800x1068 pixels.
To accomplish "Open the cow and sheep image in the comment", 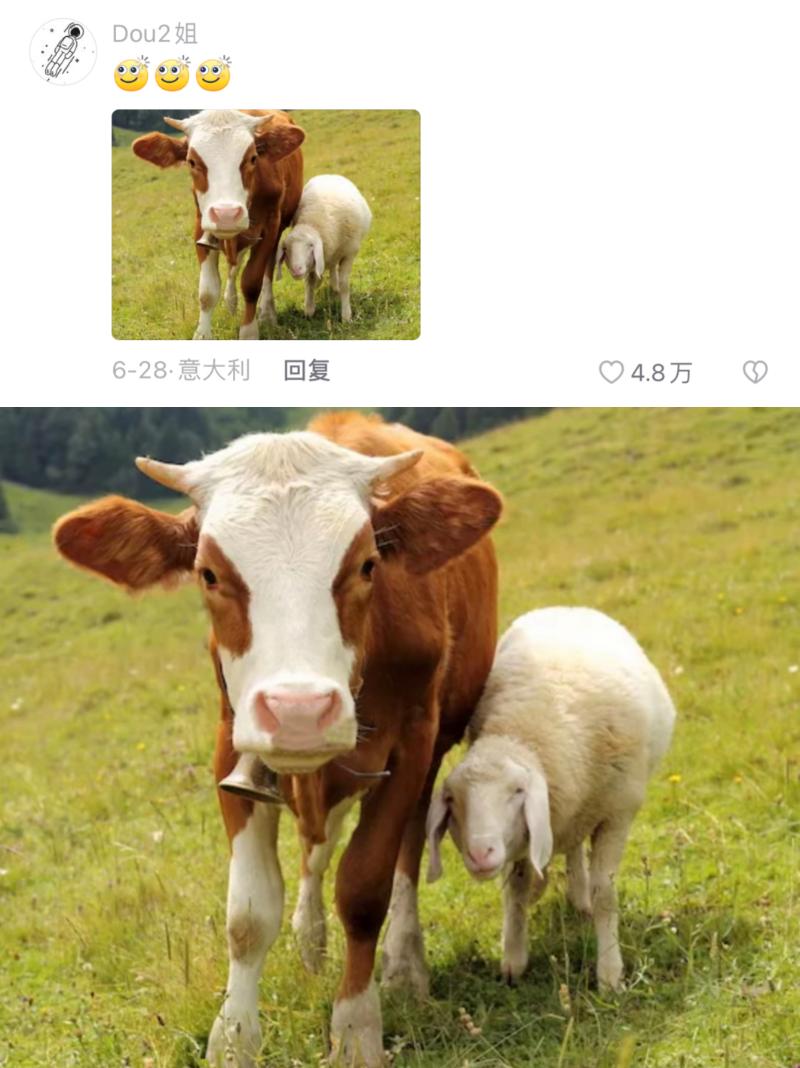I will click(265, 224).
